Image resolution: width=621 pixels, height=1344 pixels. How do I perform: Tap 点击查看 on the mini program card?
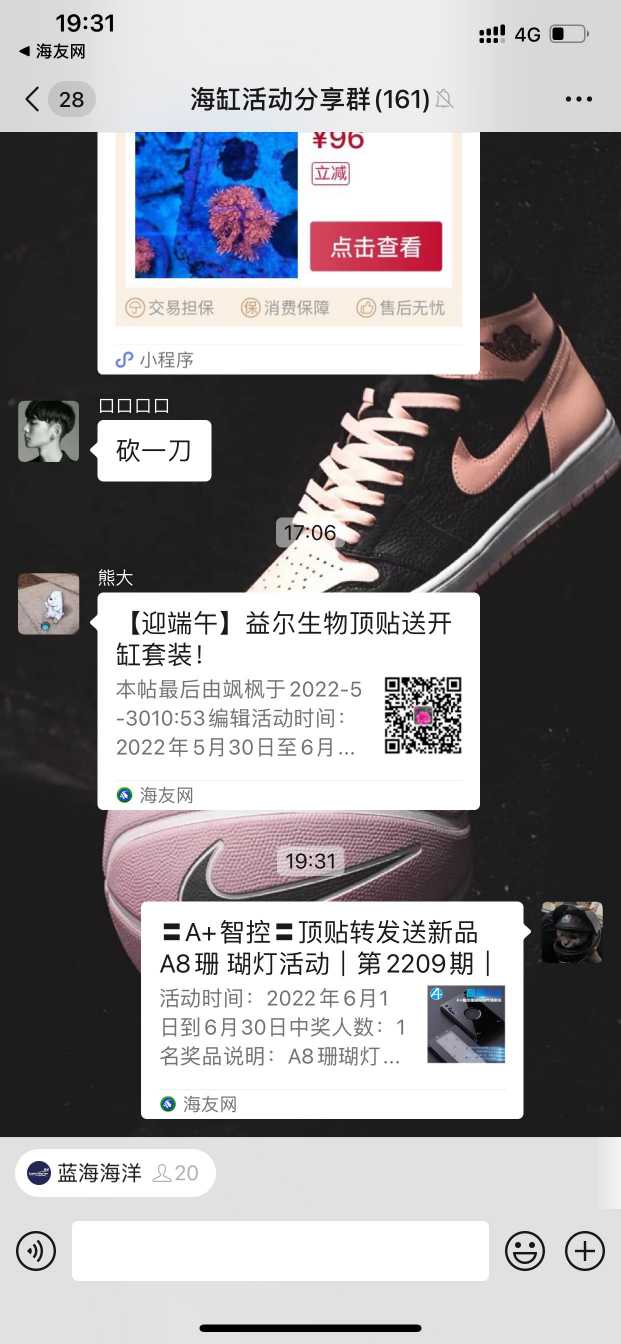(x=375, y=246)
